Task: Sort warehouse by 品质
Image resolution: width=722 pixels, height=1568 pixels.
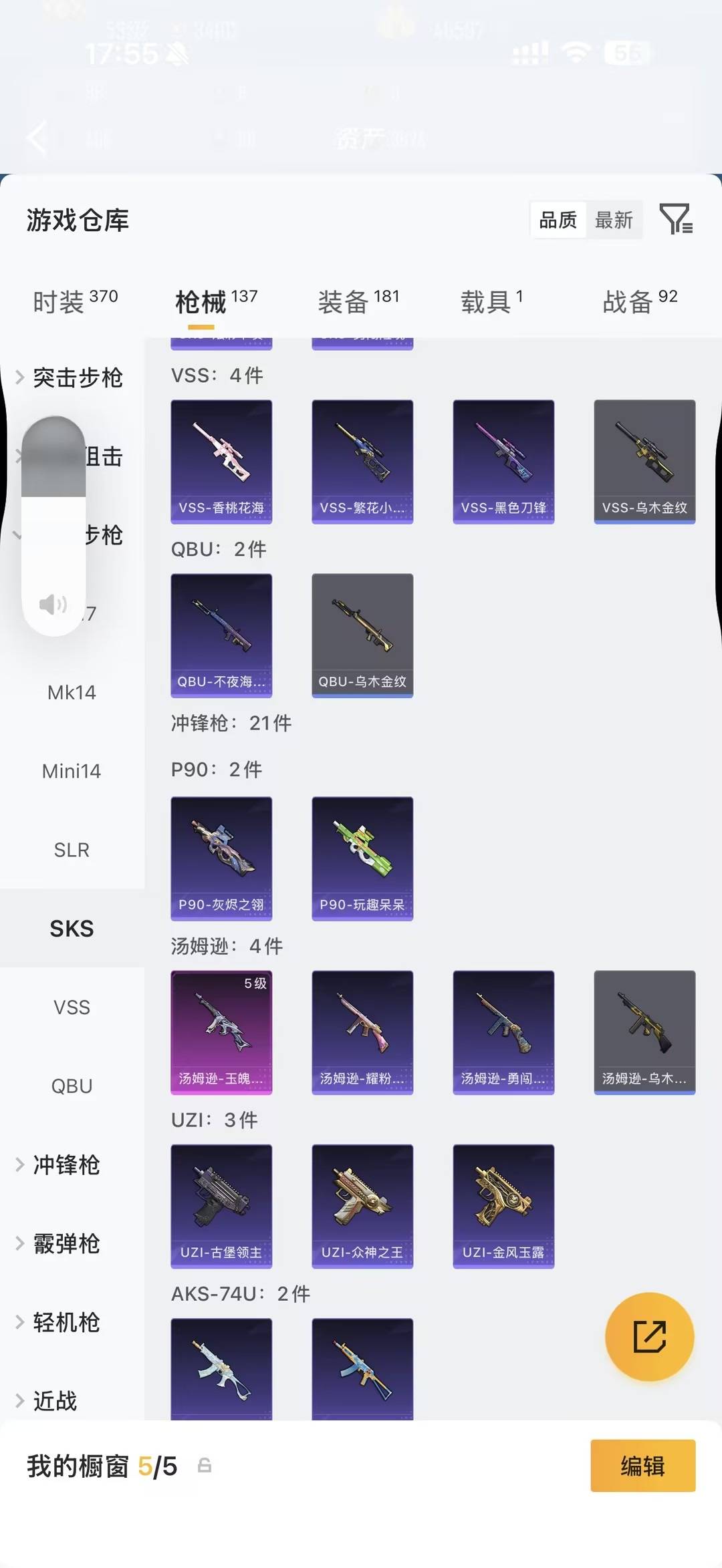Action: [558, 220]
